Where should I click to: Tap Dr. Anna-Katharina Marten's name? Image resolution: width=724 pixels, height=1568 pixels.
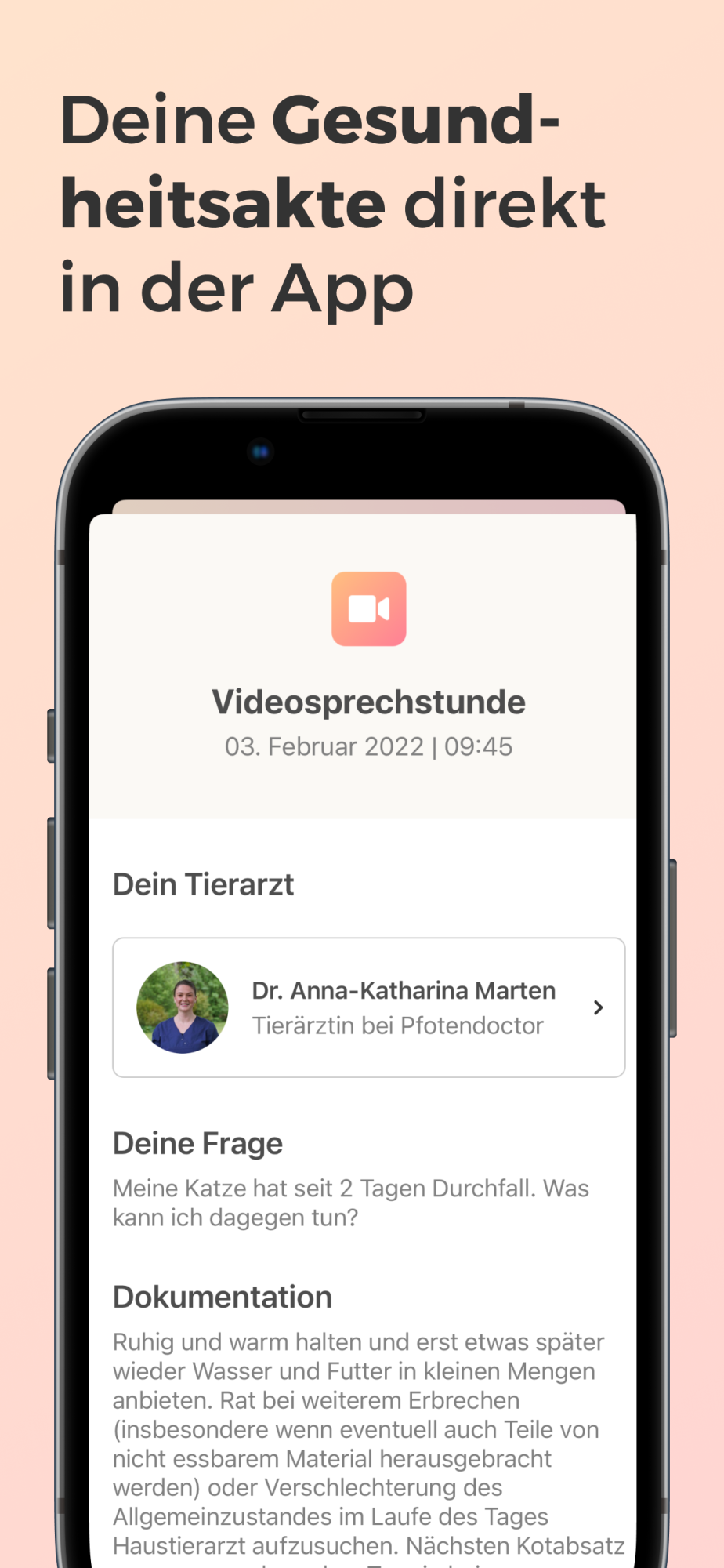[403, 990]
